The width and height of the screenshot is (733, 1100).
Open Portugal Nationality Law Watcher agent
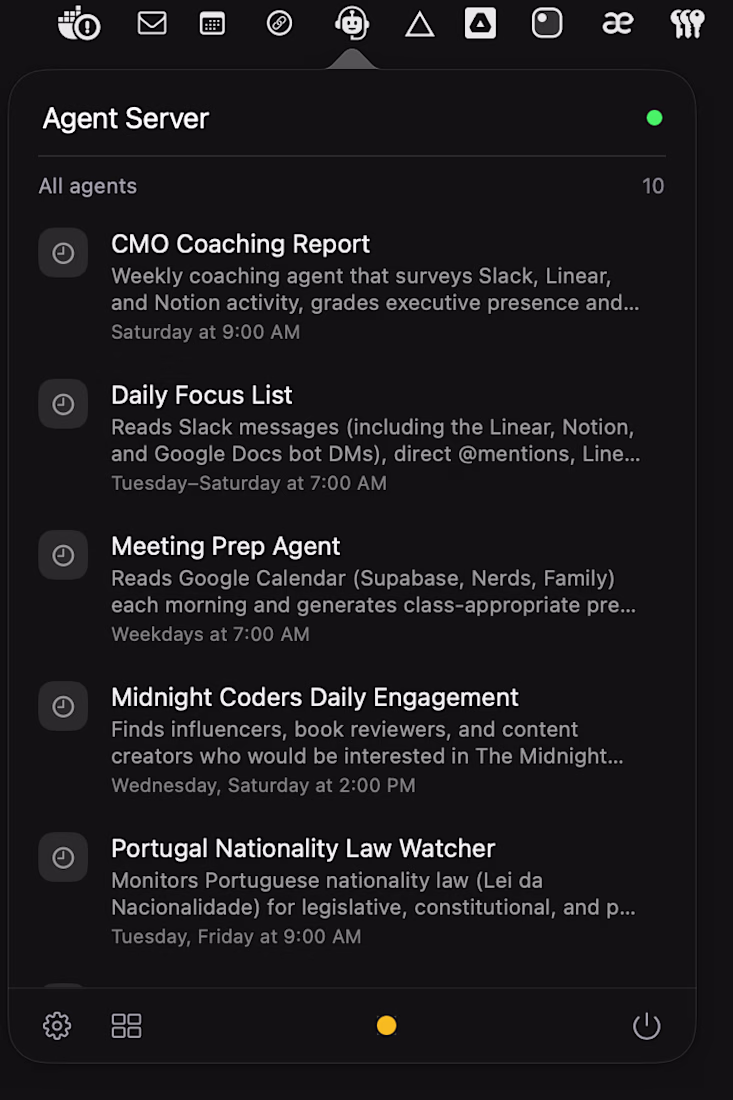[x=302, y=849]
